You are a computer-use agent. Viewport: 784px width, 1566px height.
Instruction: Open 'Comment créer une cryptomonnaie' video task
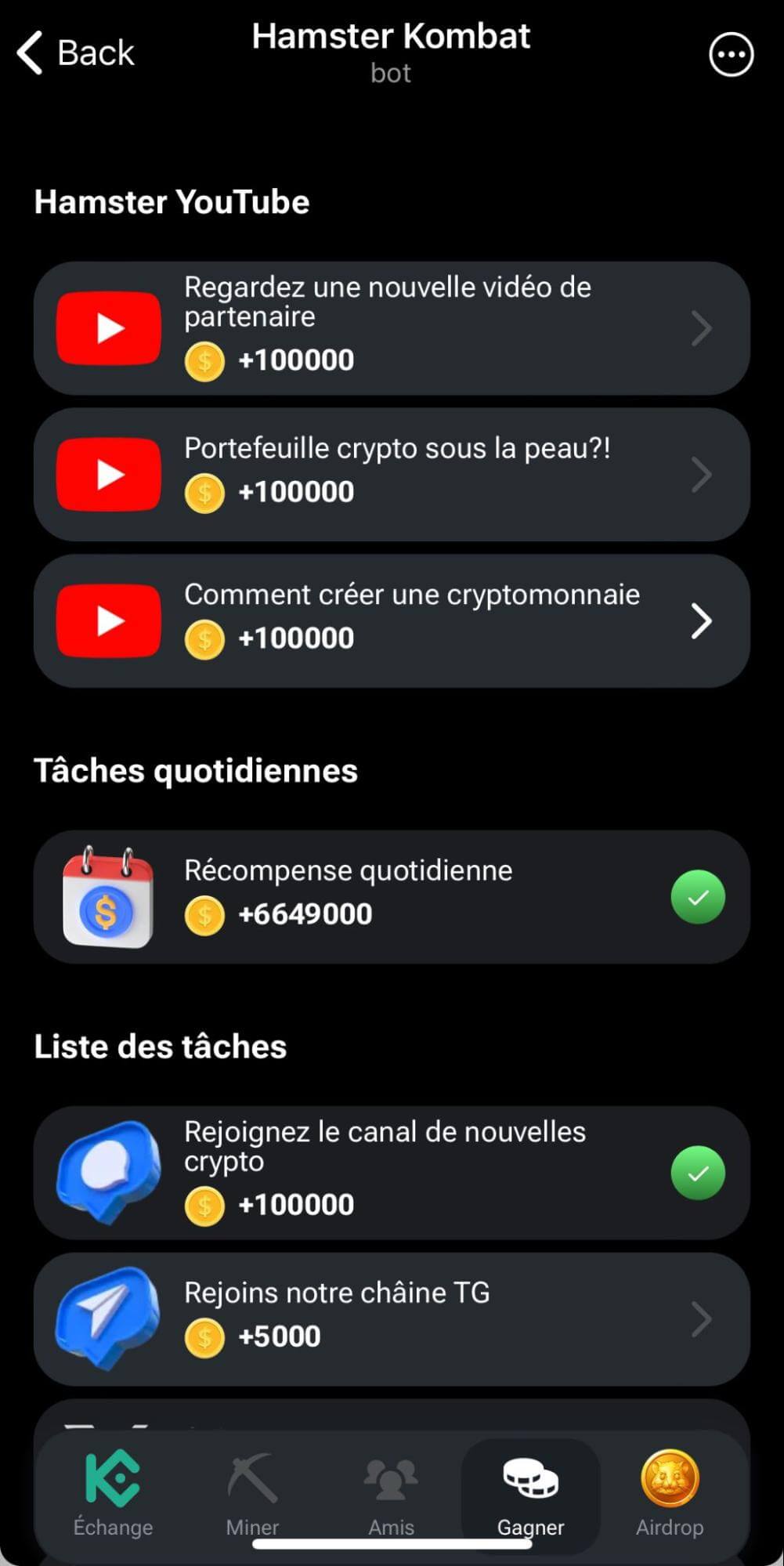pos(391,620)
